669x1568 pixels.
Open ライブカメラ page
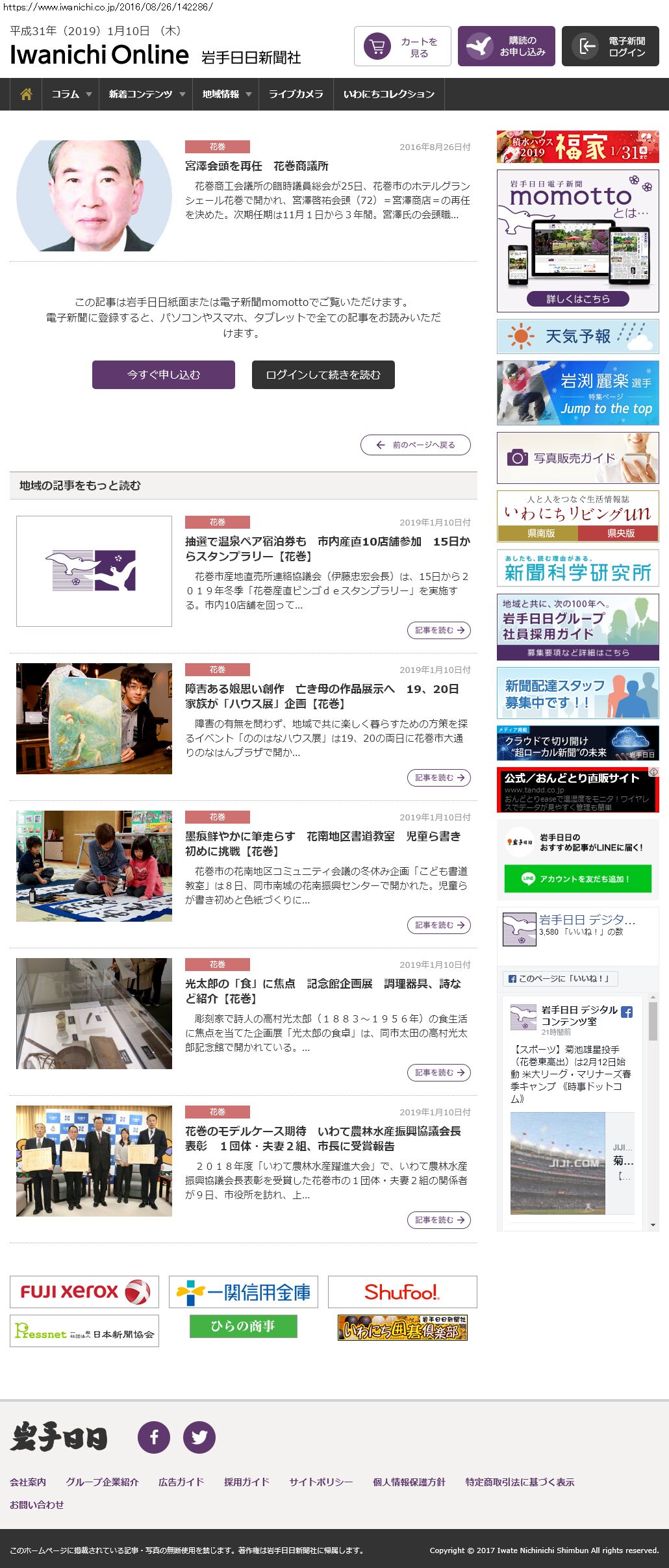296,94
